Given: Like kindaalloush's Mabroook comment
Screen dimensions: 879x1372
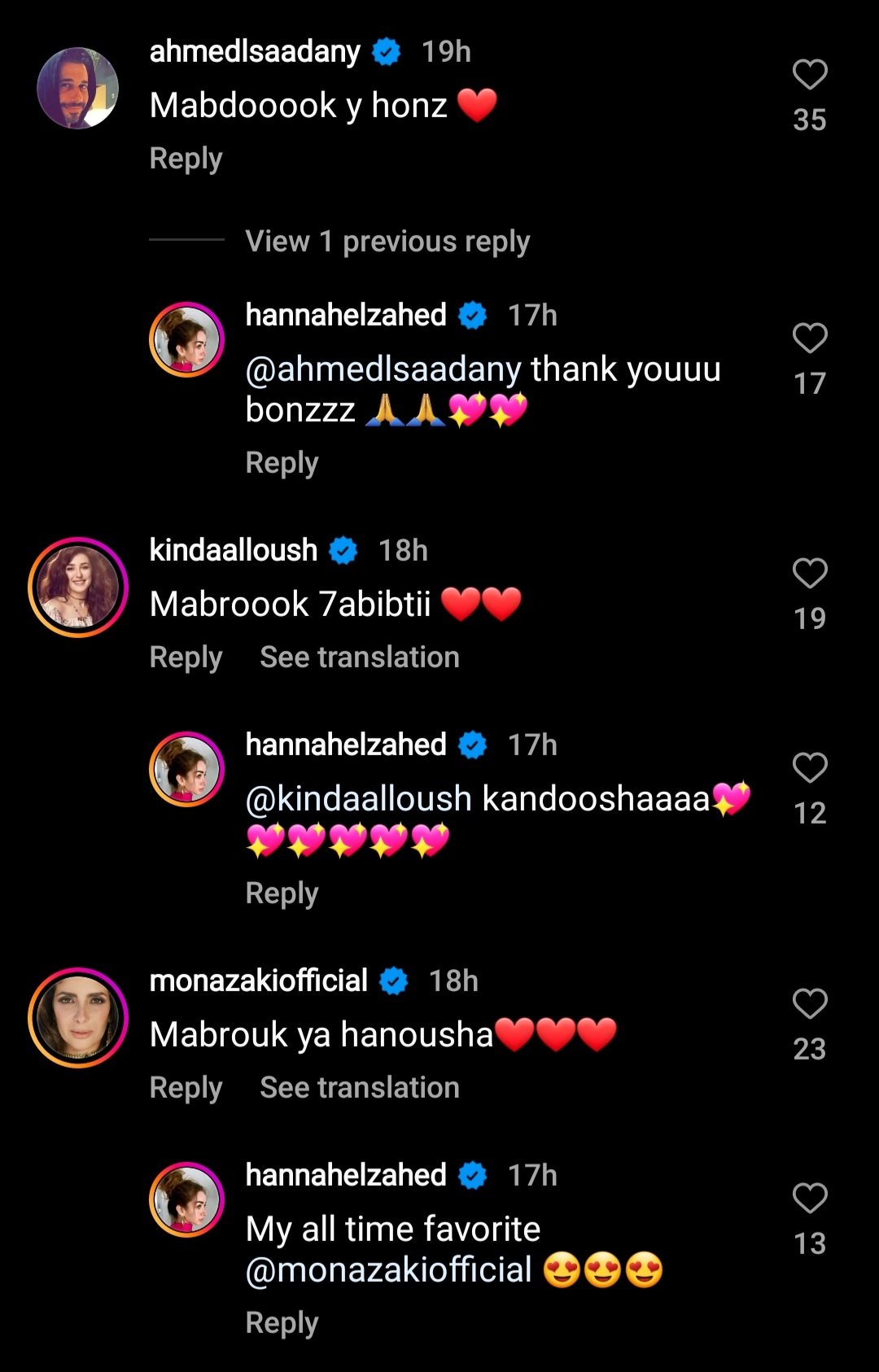Looking at the screenshot, I should click(810, 574).
